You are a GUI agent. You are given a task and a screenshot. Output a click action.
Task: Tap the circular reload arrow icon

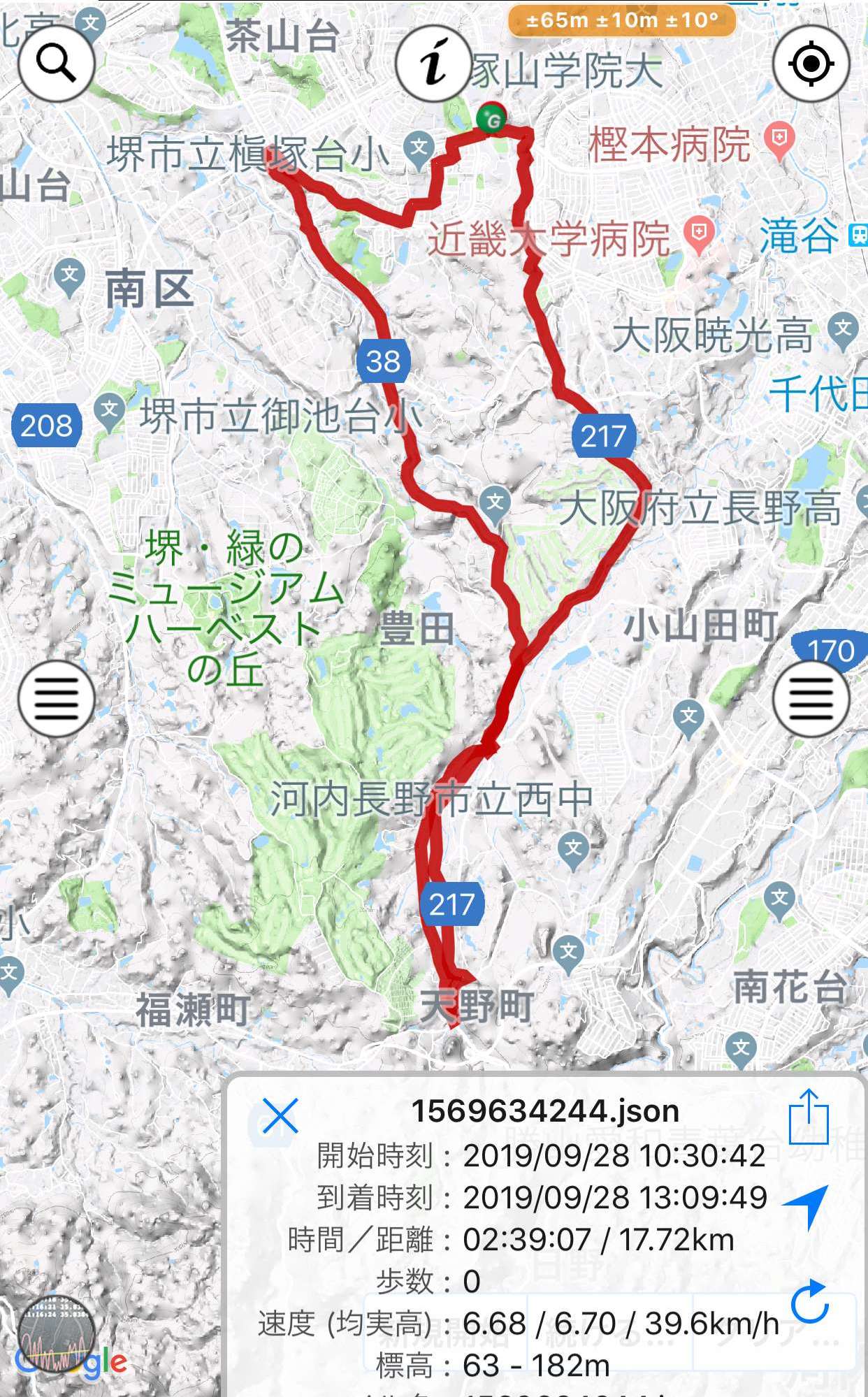pos(809,1302)
